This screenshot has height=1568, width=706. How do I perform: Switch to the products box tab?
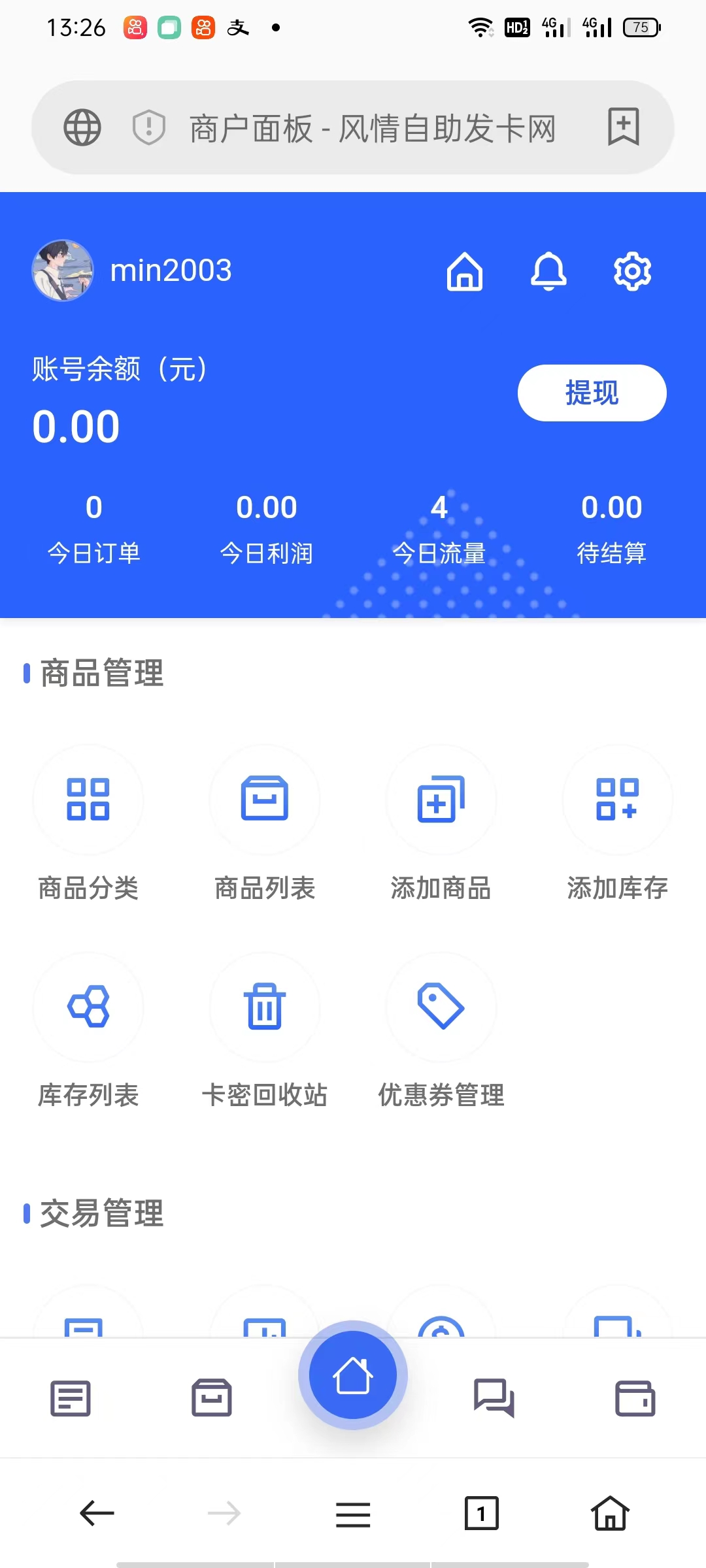coord(212,1398)
